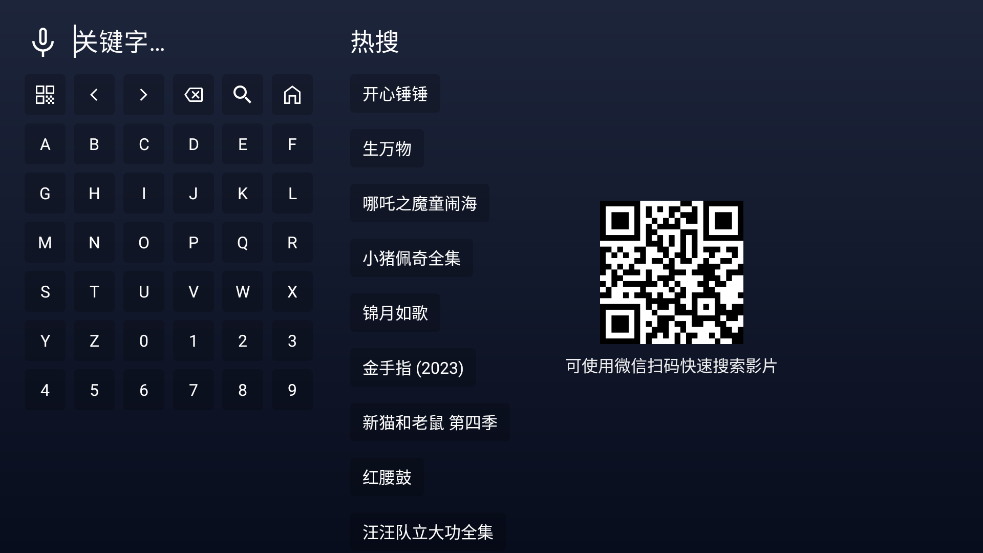Run the search with the magnifier key
Viewport: 983px width, 553px height.
[x=242, y=94]
